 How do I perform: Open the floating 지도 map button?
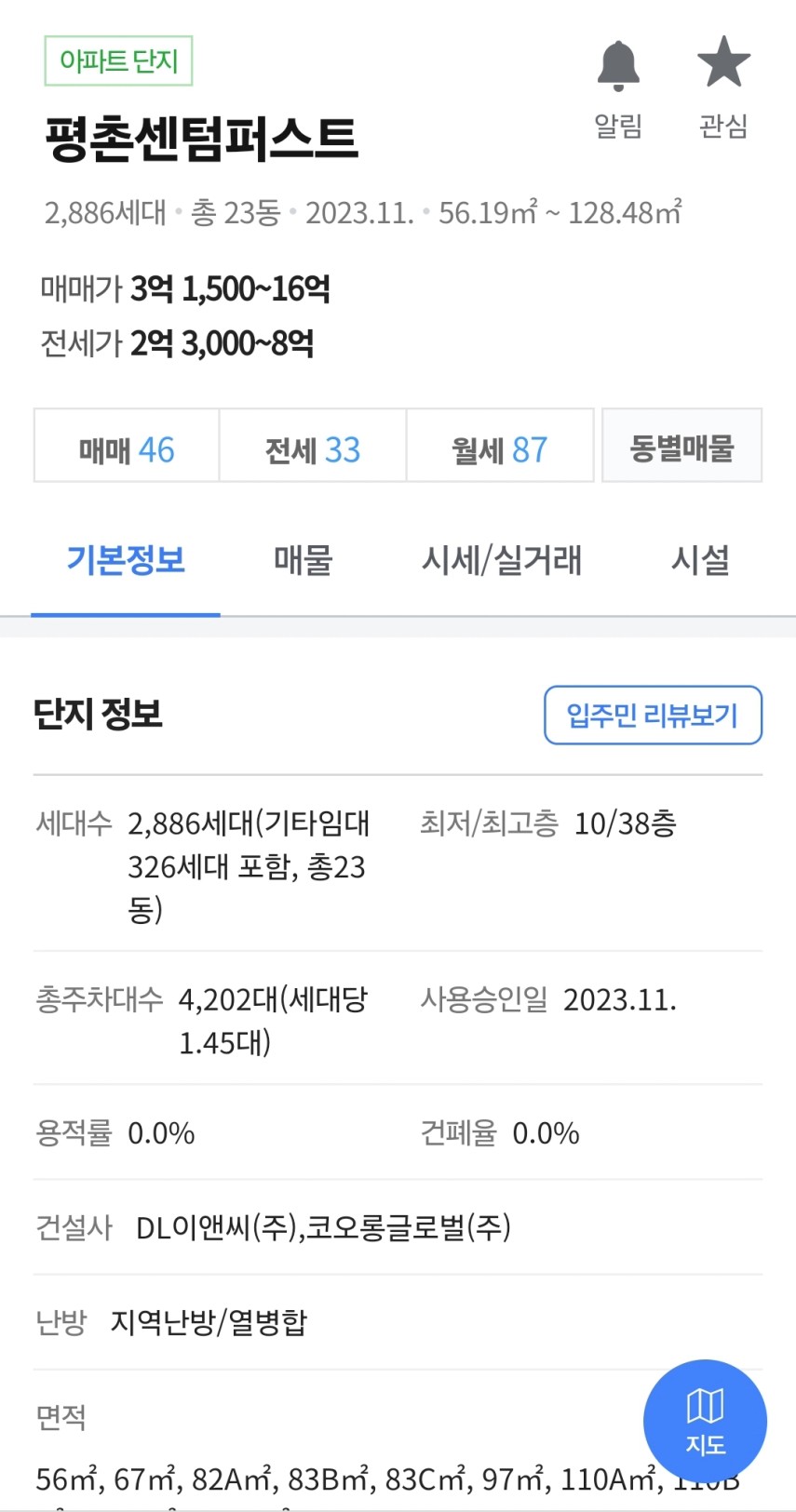click(x=705, y=1422)
